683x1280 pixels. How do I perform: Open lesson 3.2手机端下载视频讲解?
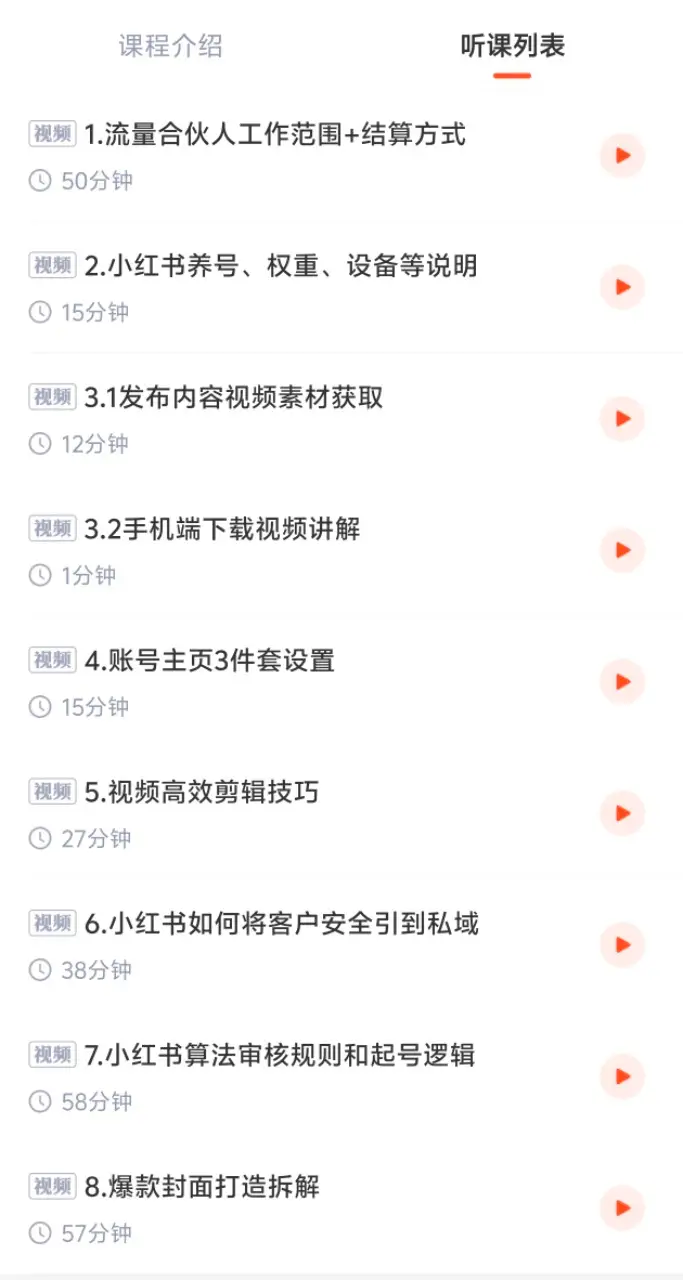pyautogui.click(x=341, y=550)
